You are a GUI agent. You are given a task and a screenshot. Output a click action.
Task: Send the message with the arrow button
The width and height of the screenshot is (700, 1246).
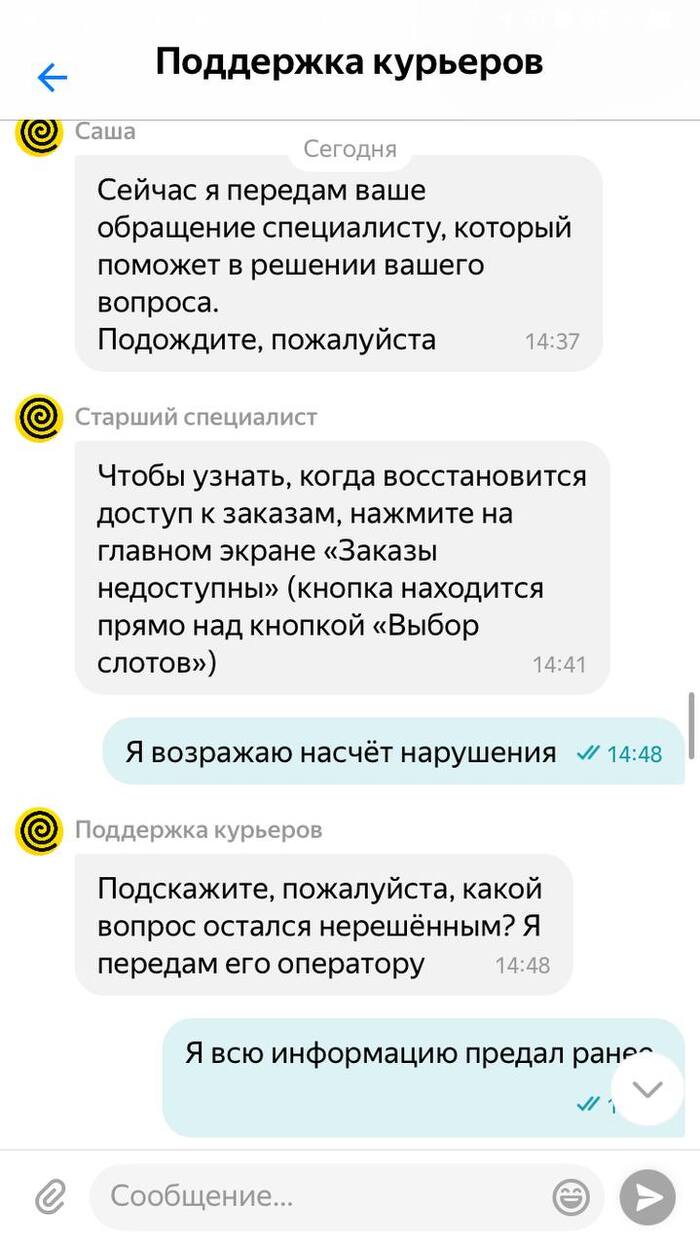point(647,1197)
